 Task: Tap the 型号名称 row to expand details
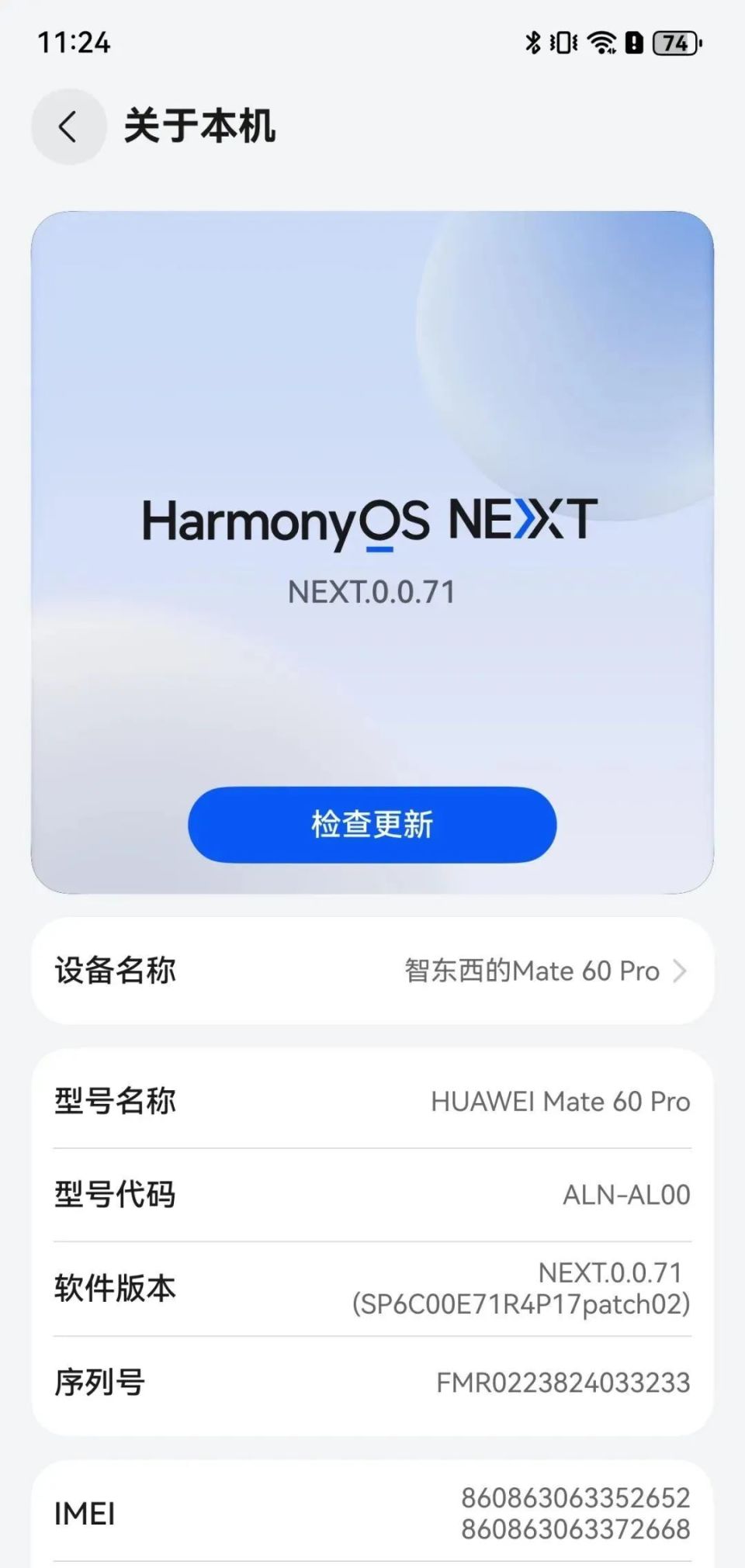pyautogui.click(x=372, y=1101)
